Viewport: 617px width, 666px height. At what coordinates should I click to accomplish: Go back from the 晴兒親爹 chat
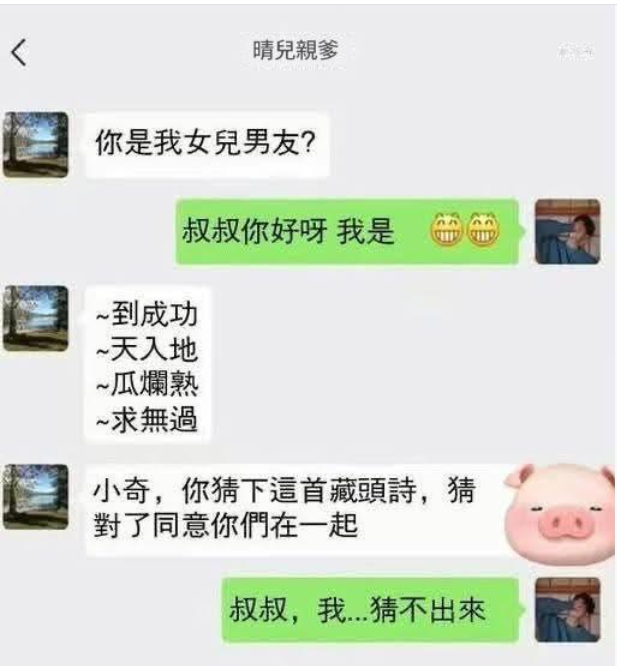click(x=18, y=53)
